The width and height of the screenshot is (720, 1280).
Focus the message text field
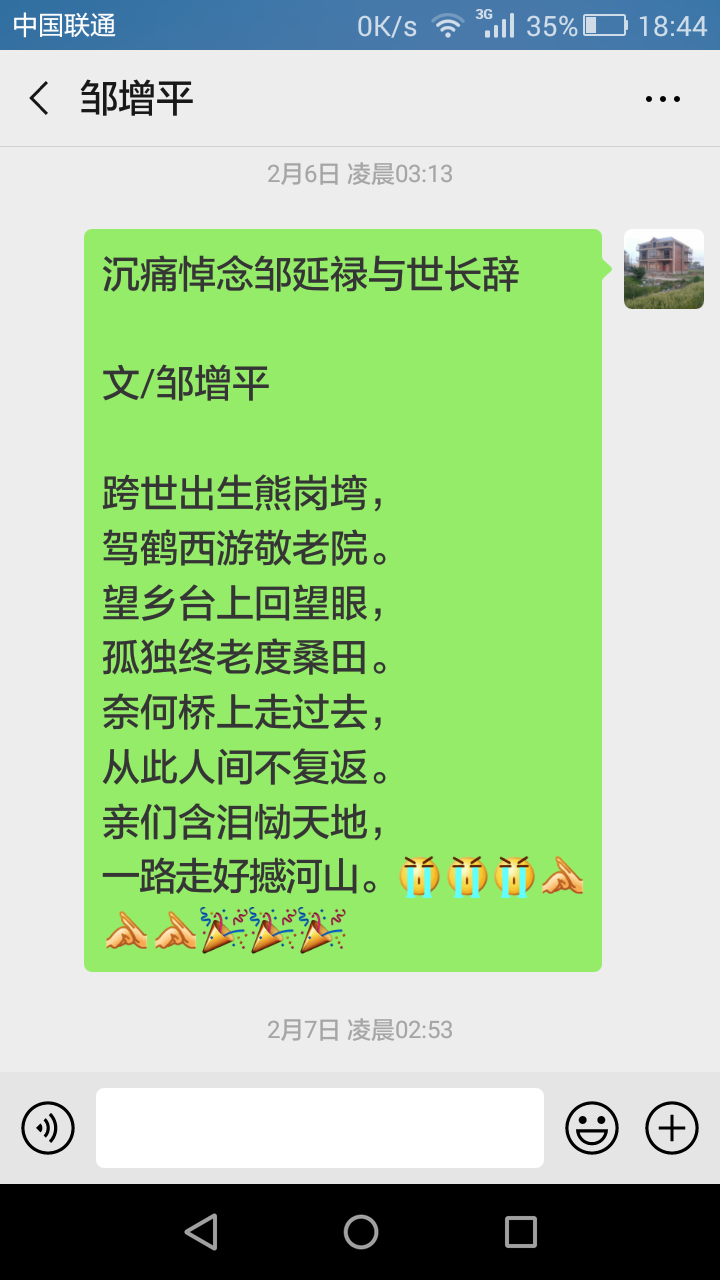pyautogui.click(x=320, y=1128)
